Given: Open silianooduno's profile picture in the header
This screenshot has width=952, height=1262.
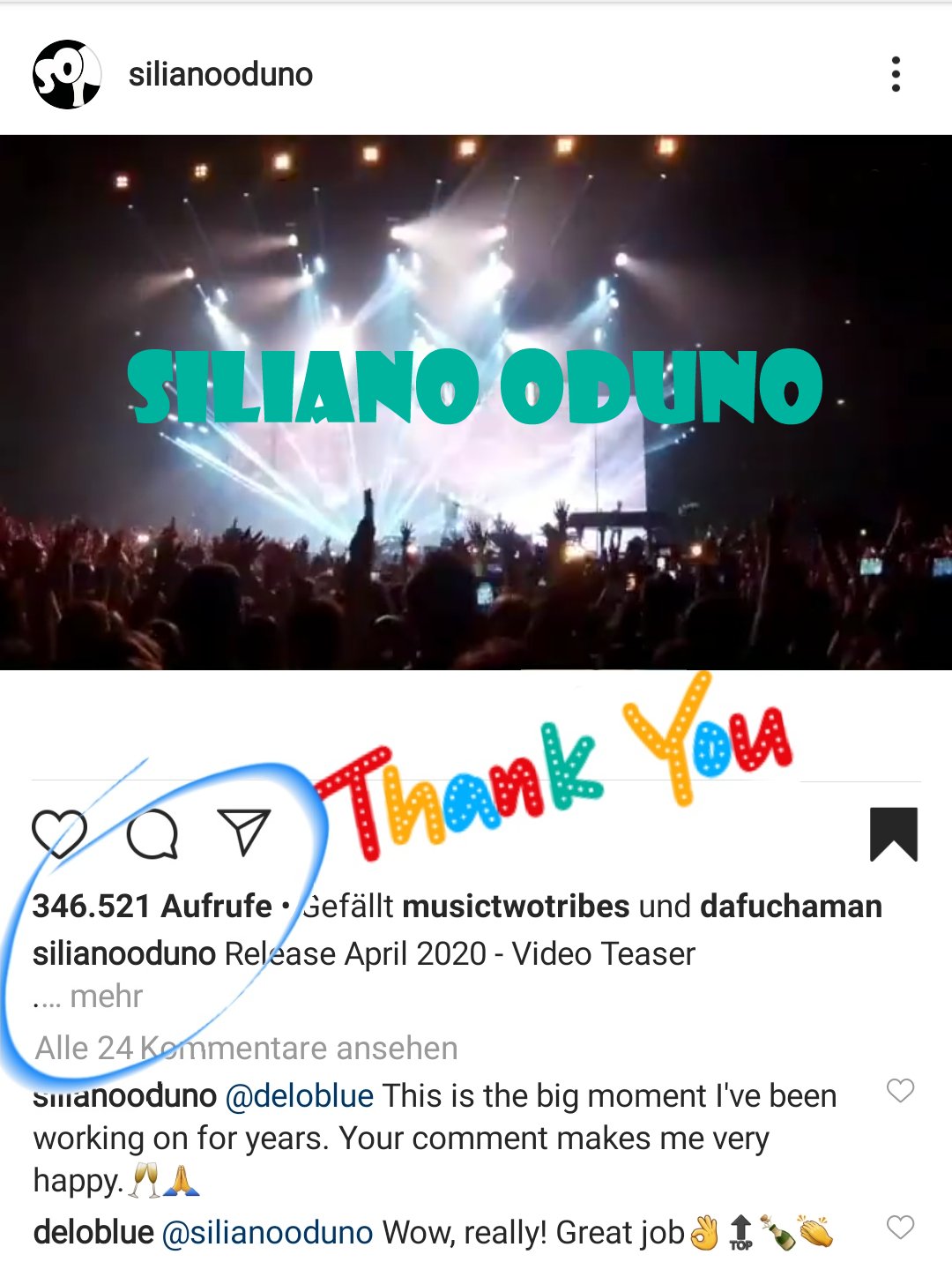Looking at the screenshot, I should 67,74.
